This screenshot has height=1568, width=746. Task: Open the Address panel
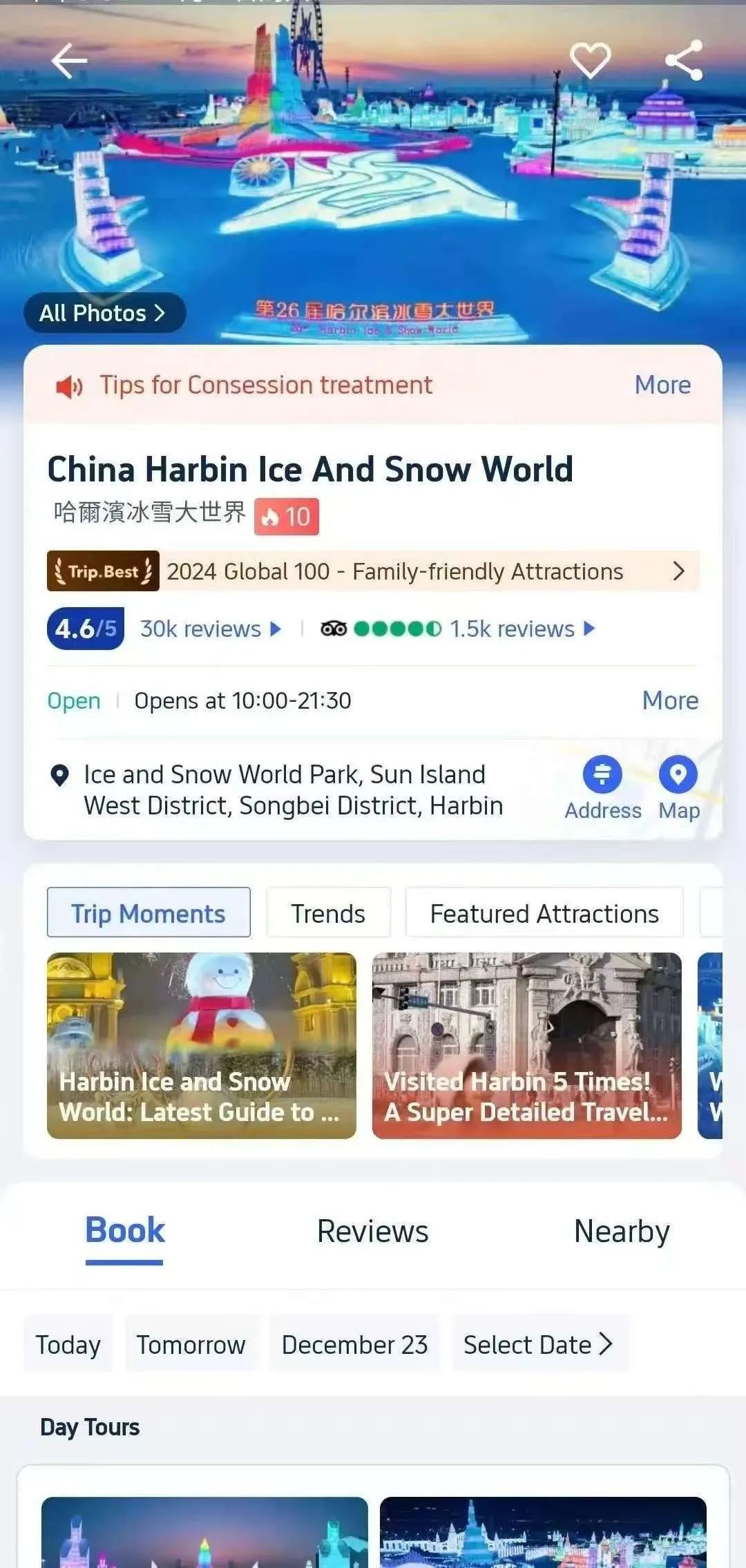click(602, 775)
